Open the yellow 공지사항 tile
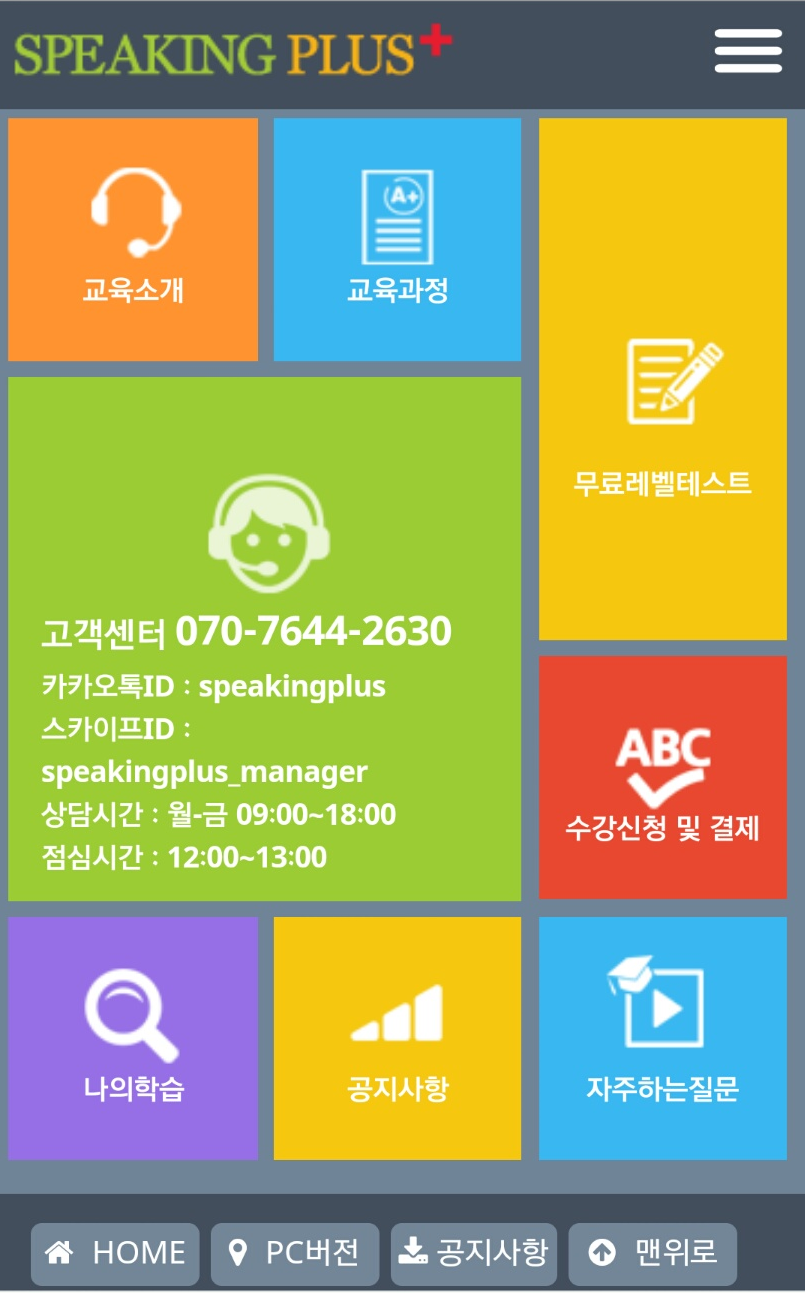 click(x=397, y=1038)
